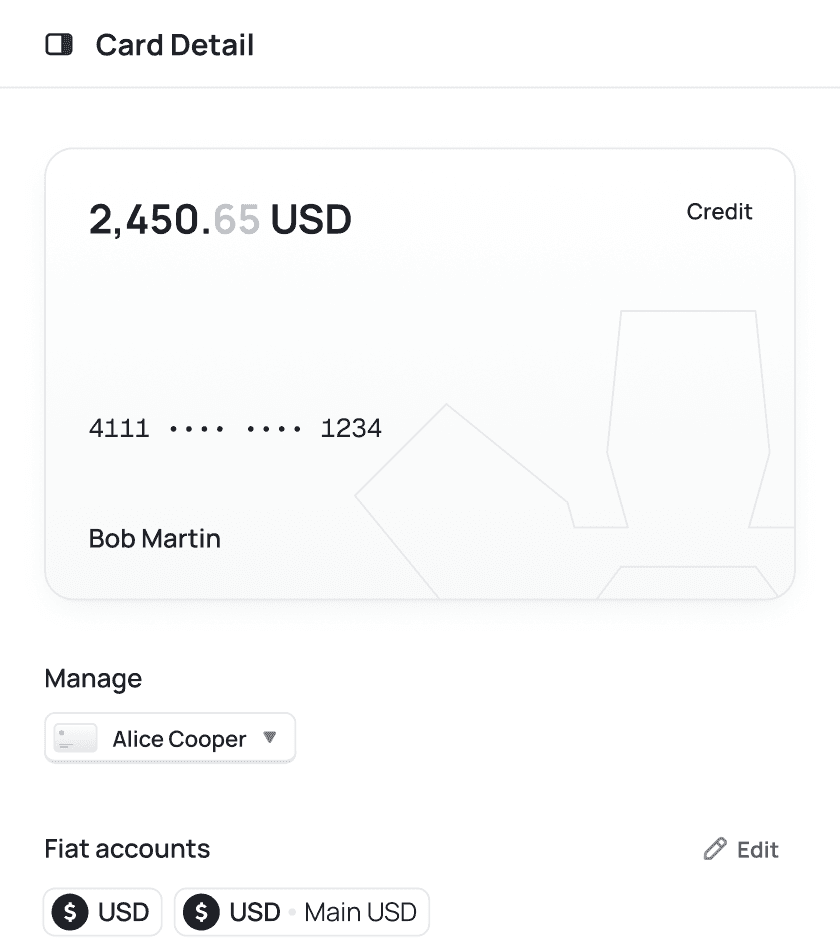This screenshot has height=952, width=840.
Task: Click the Credit label on the card
Action: 719,211
